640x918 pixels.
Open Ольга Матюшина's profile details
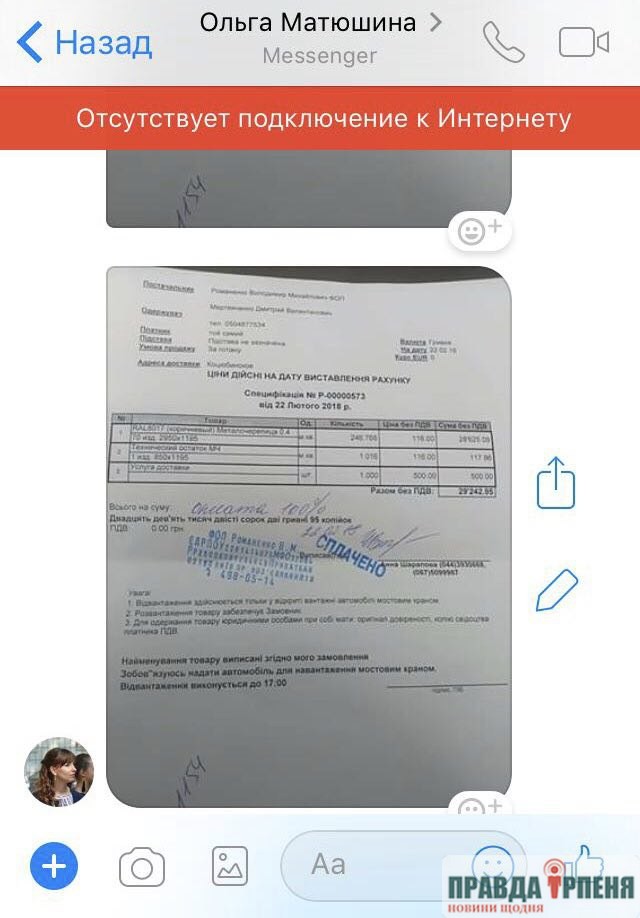[320, 24]
